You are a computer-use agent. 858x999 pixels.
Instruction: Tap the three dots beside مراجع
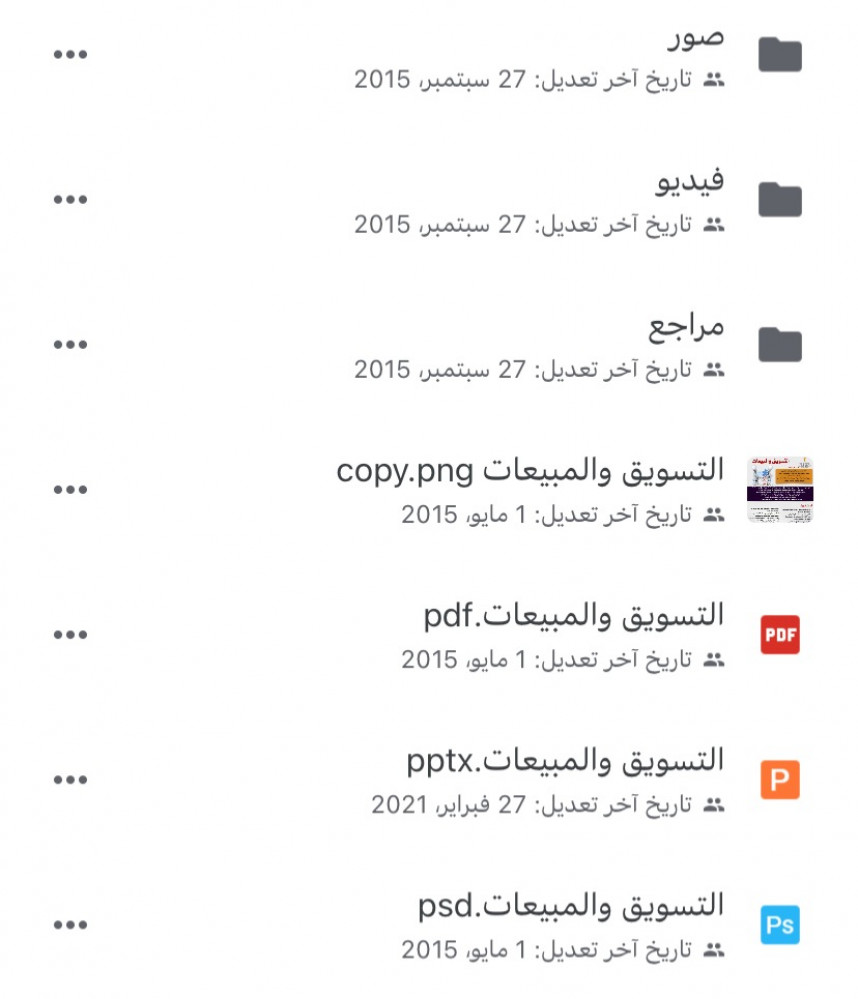[x=70, y=345]
